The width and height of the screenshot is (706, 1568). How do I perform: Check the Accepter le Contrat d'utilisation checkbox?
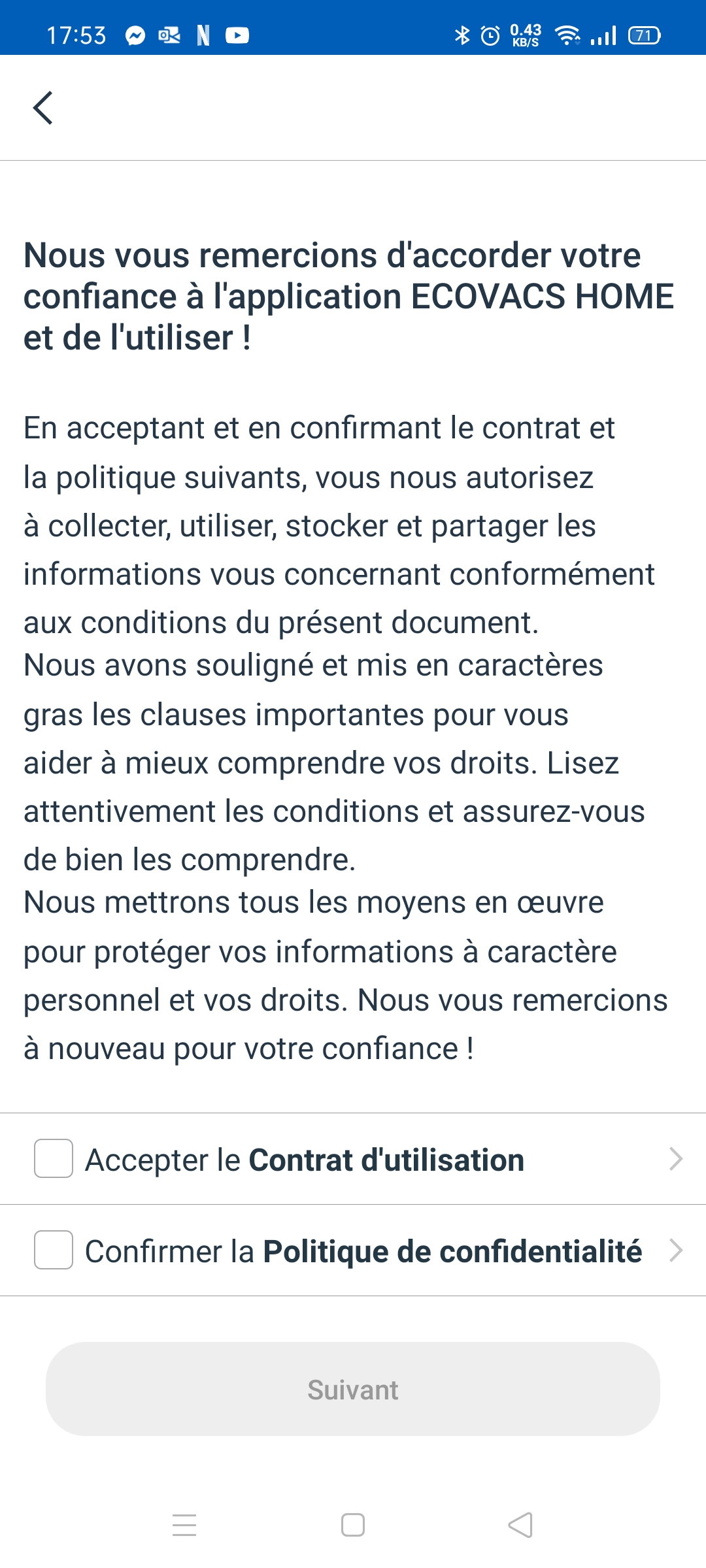pos(54,1158)
